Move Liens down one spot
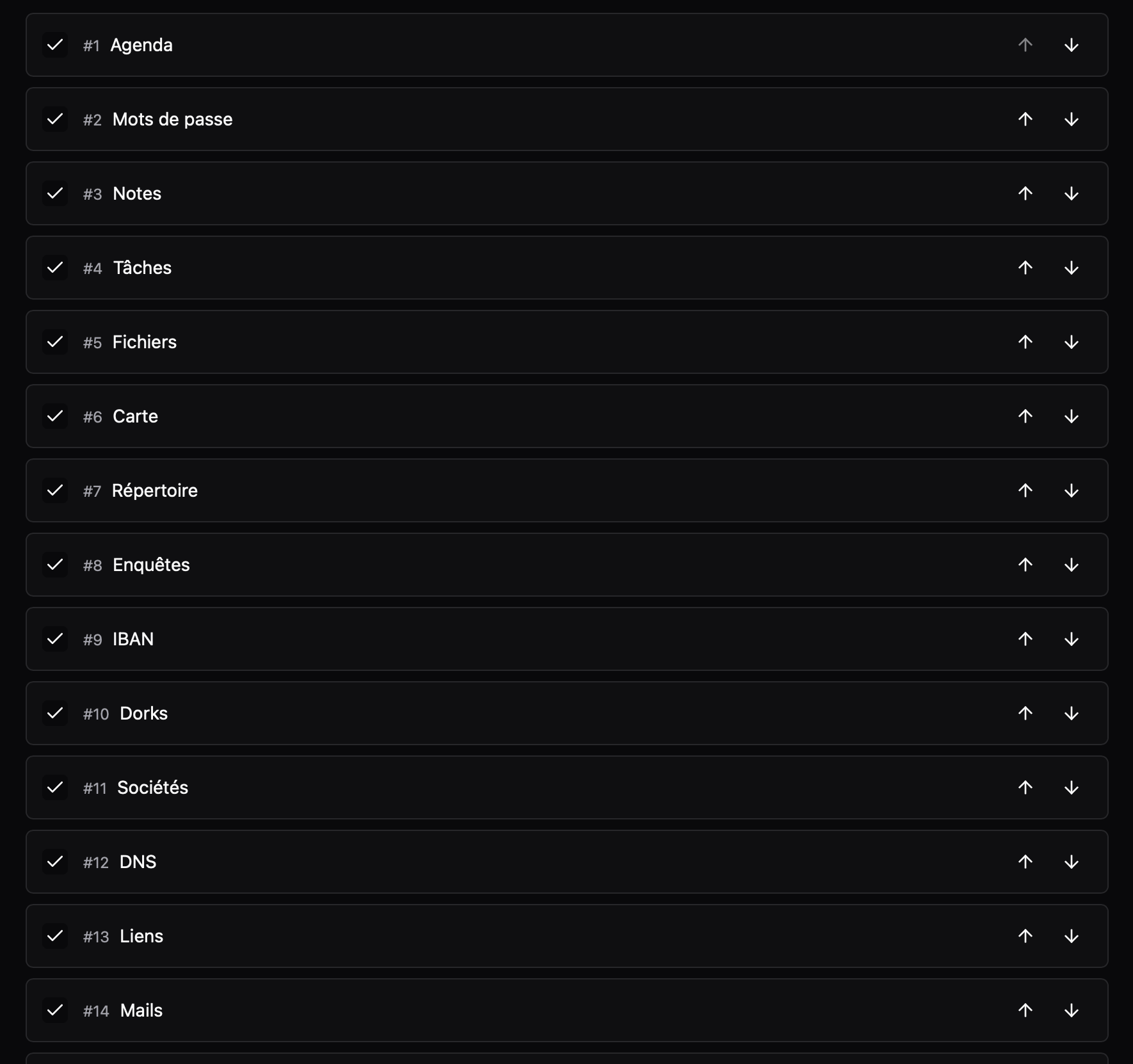Screen dimensions: 1133x1064 pos(1072,936)
